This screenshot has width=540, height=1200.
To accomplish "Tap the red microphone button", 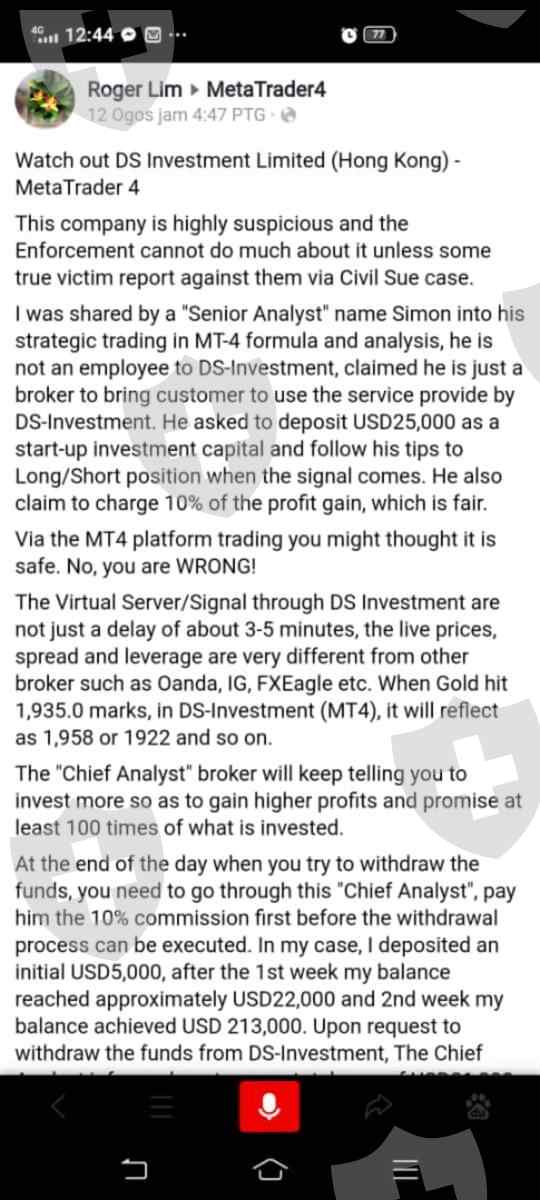I will 268,1107.
